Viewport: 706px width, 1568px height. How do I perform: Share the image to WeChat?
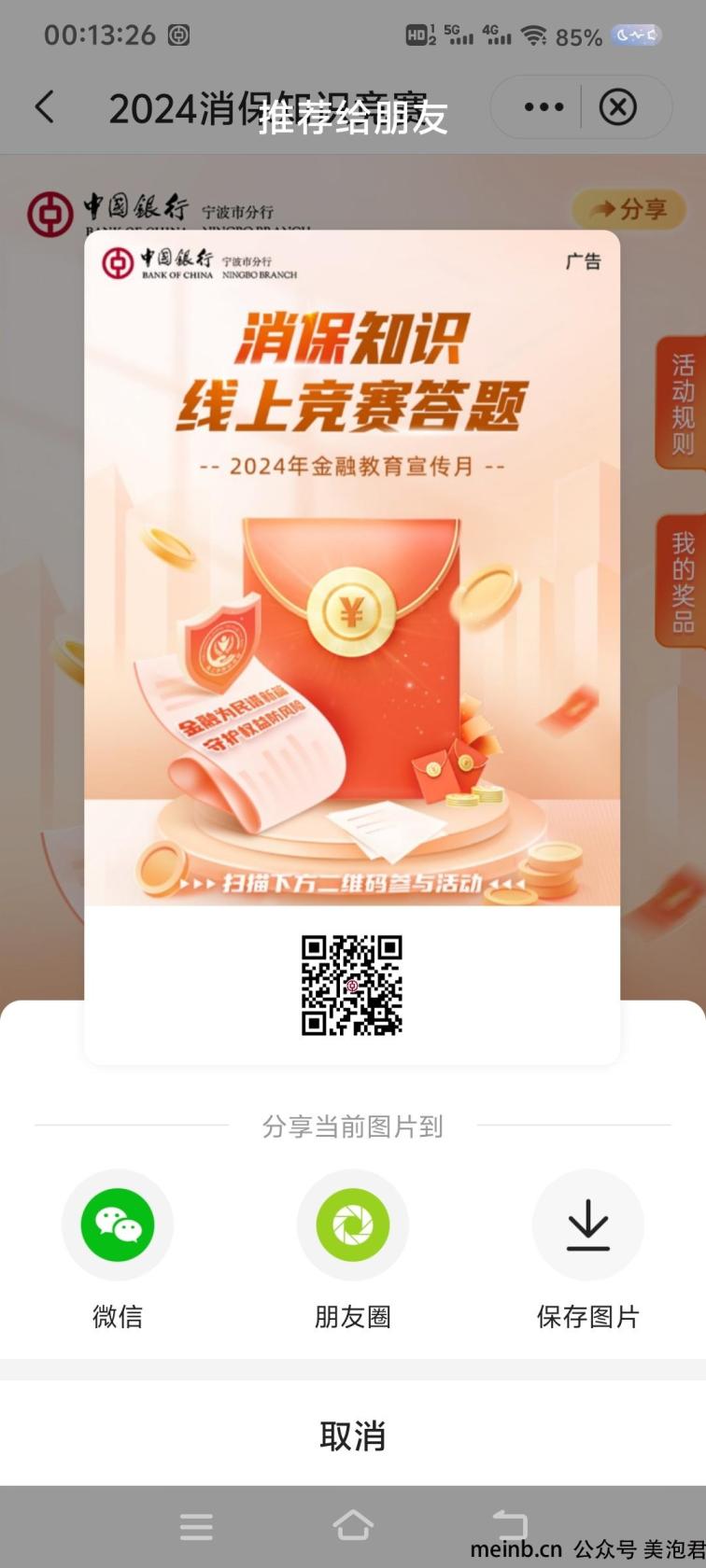pyautogui.click(x=118, y=1225)
